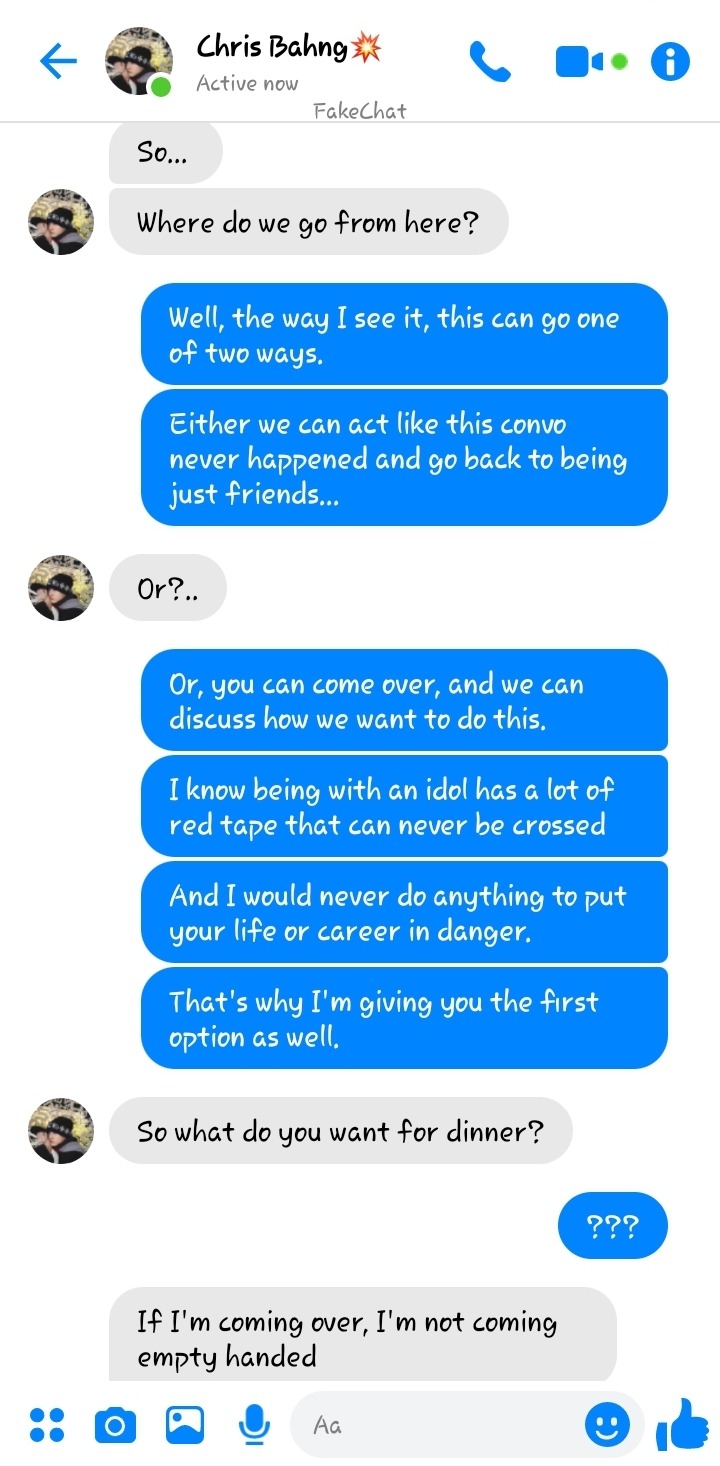
Task: Open more options with the four dots icon
Action: 47,1424
